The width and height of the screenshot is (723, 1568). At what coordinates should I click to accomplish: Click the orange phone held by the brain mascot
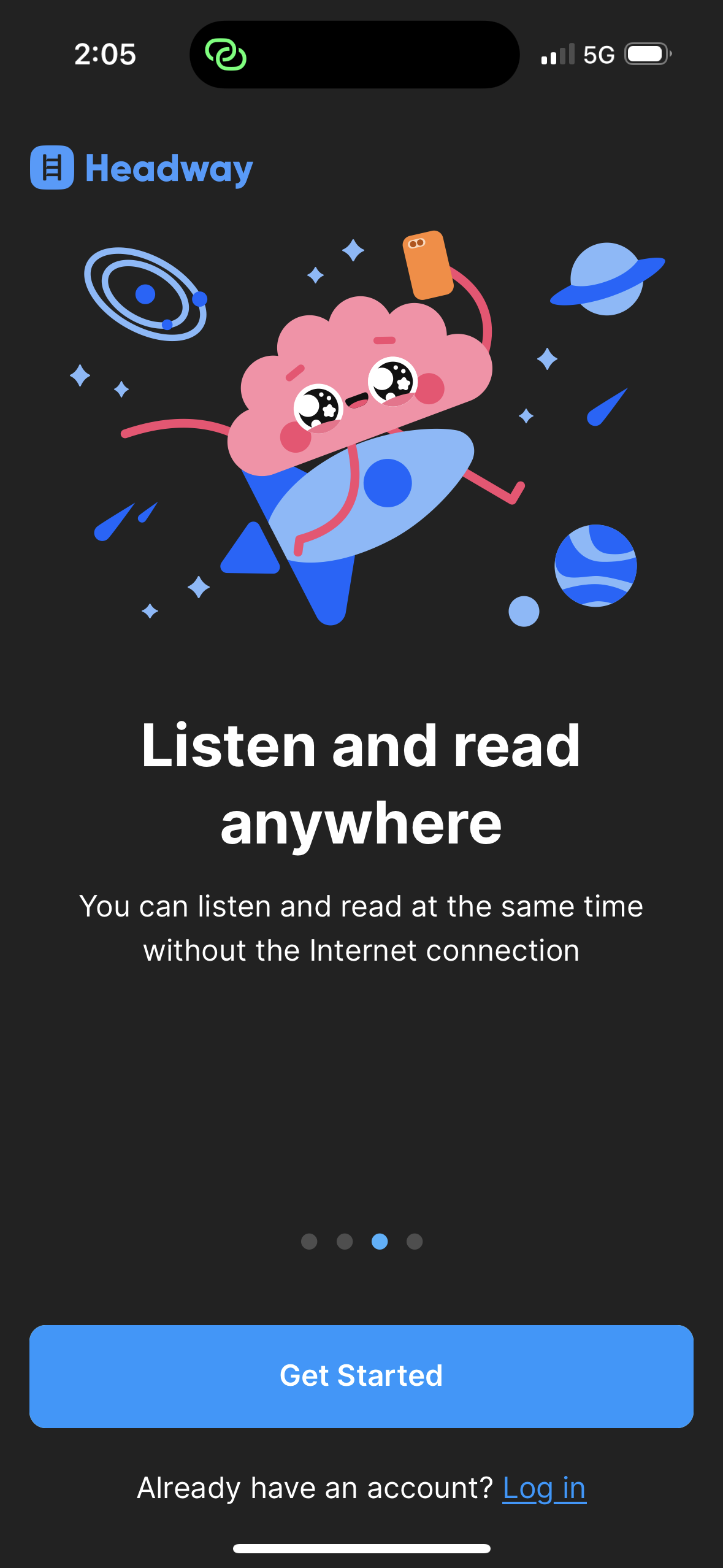tap(427, 265)
